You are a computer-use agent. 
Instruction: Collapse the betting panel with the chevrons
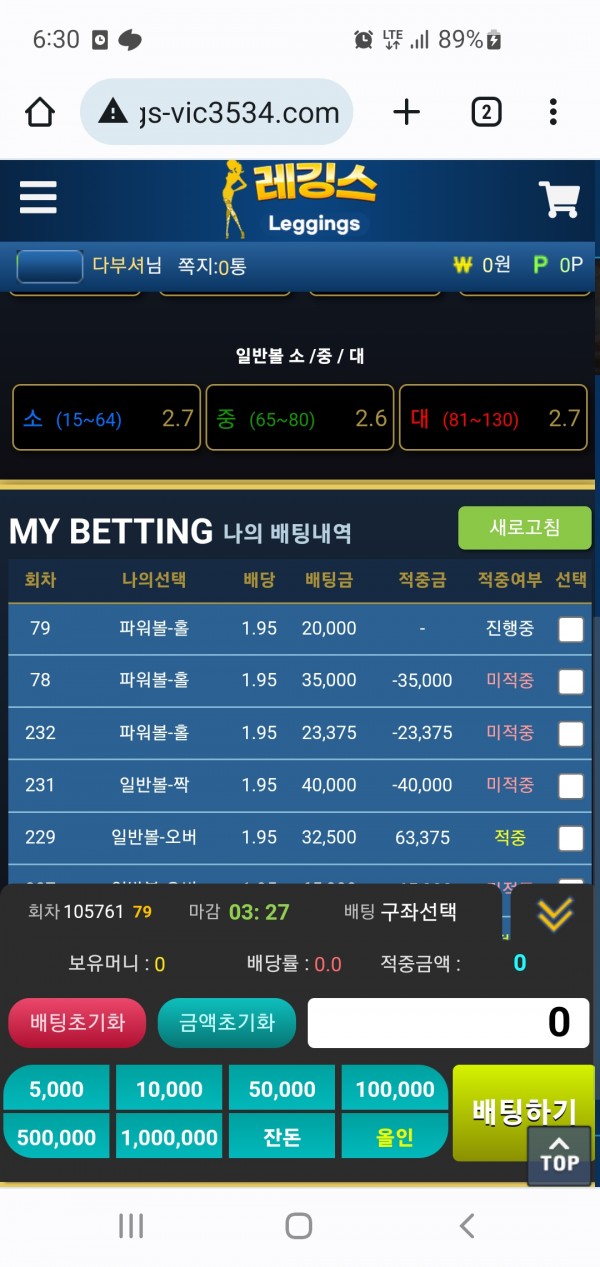click(x=555, y=913)
